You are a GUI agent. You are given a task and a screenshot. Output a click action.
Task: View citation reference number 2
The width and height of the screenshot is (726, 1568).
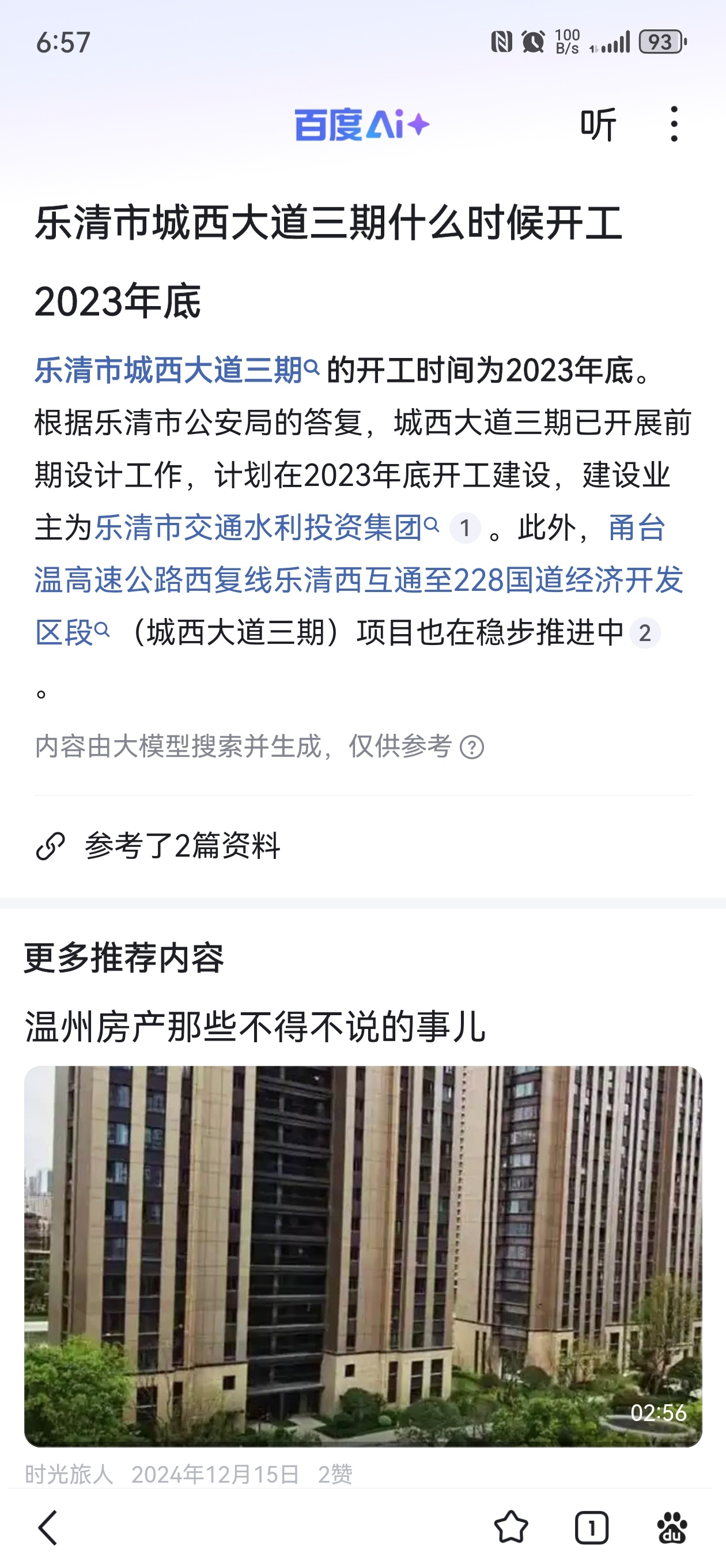pos(644,633)
